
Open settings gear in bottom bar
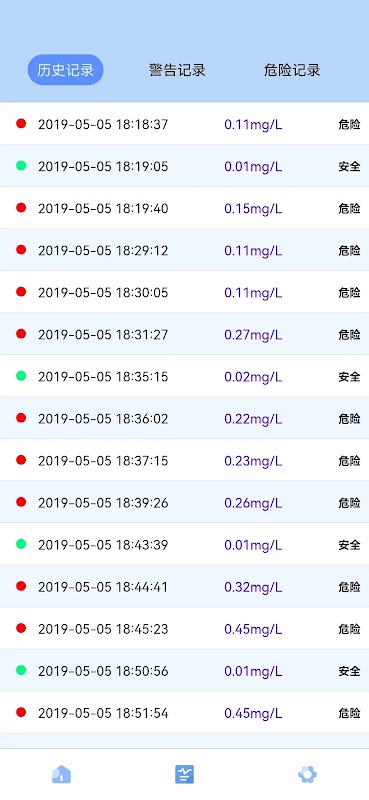[x=307, y=774]
